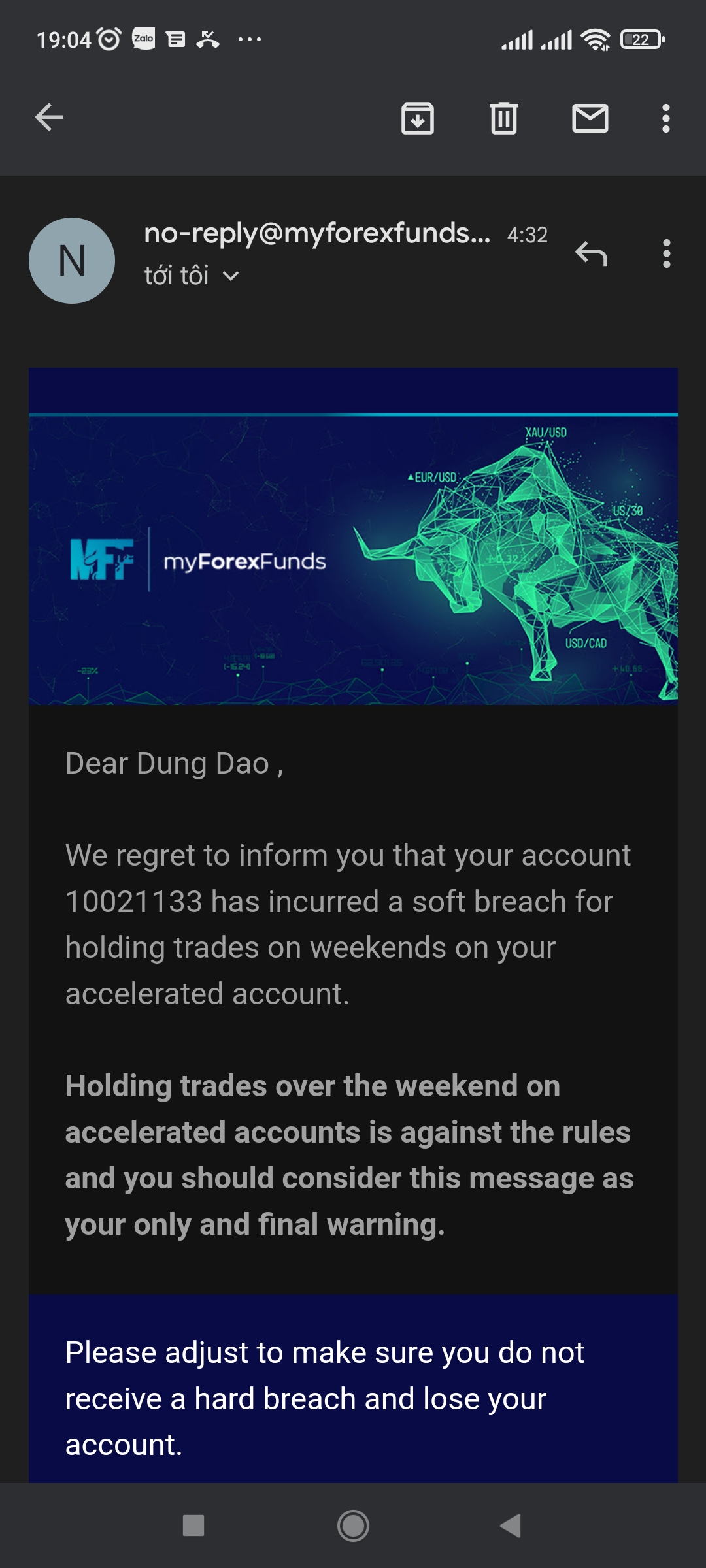This screenshot has width=706, height=1568.
Task: Open message options beside the reply arrow
Action: [666, 253]
